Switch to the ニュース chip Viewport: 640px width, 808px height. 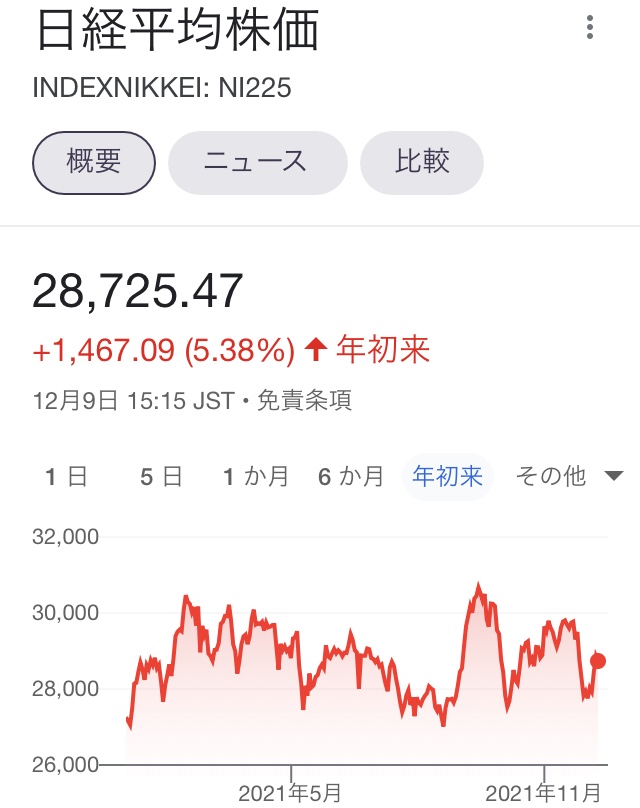(256, 161)
